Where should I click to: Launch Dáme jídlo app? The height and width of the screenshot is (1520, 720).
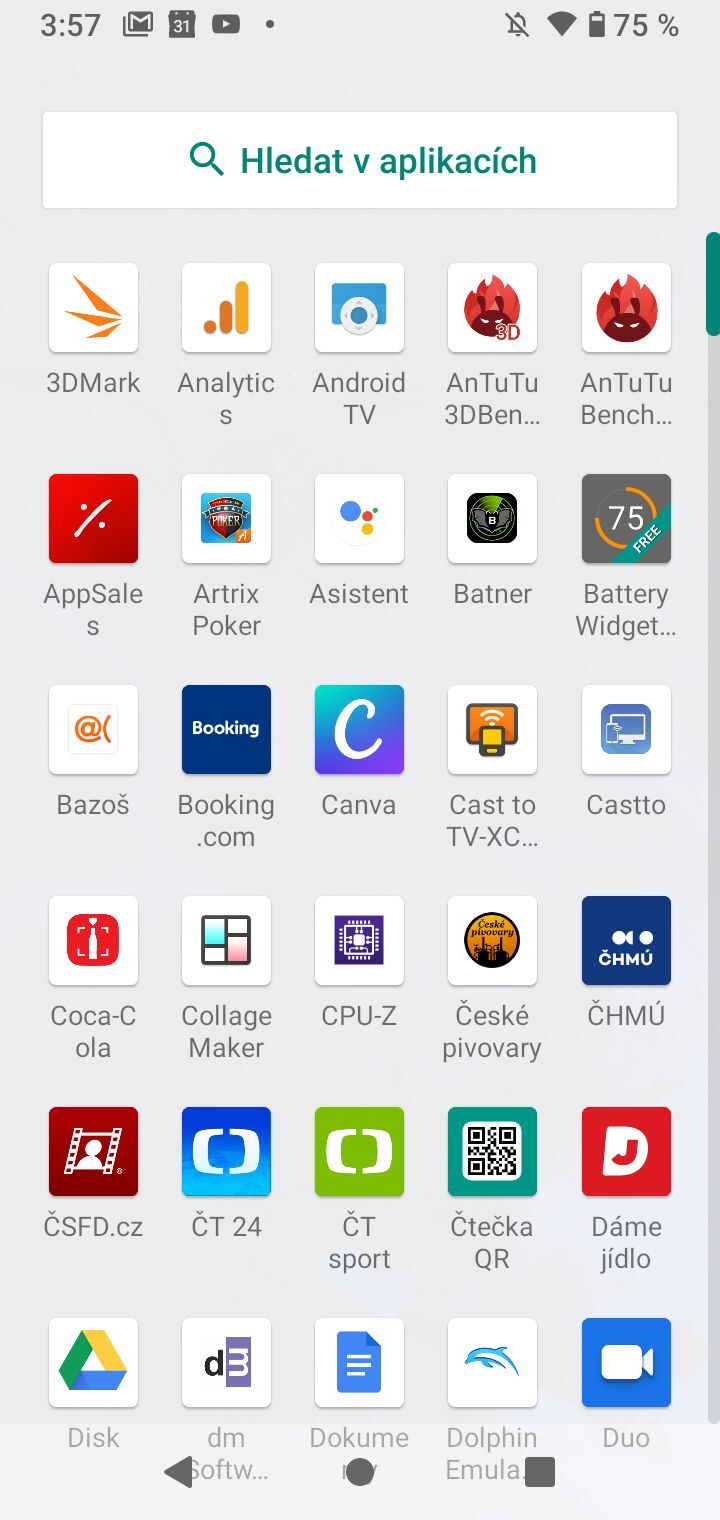tap(626, 1152)
